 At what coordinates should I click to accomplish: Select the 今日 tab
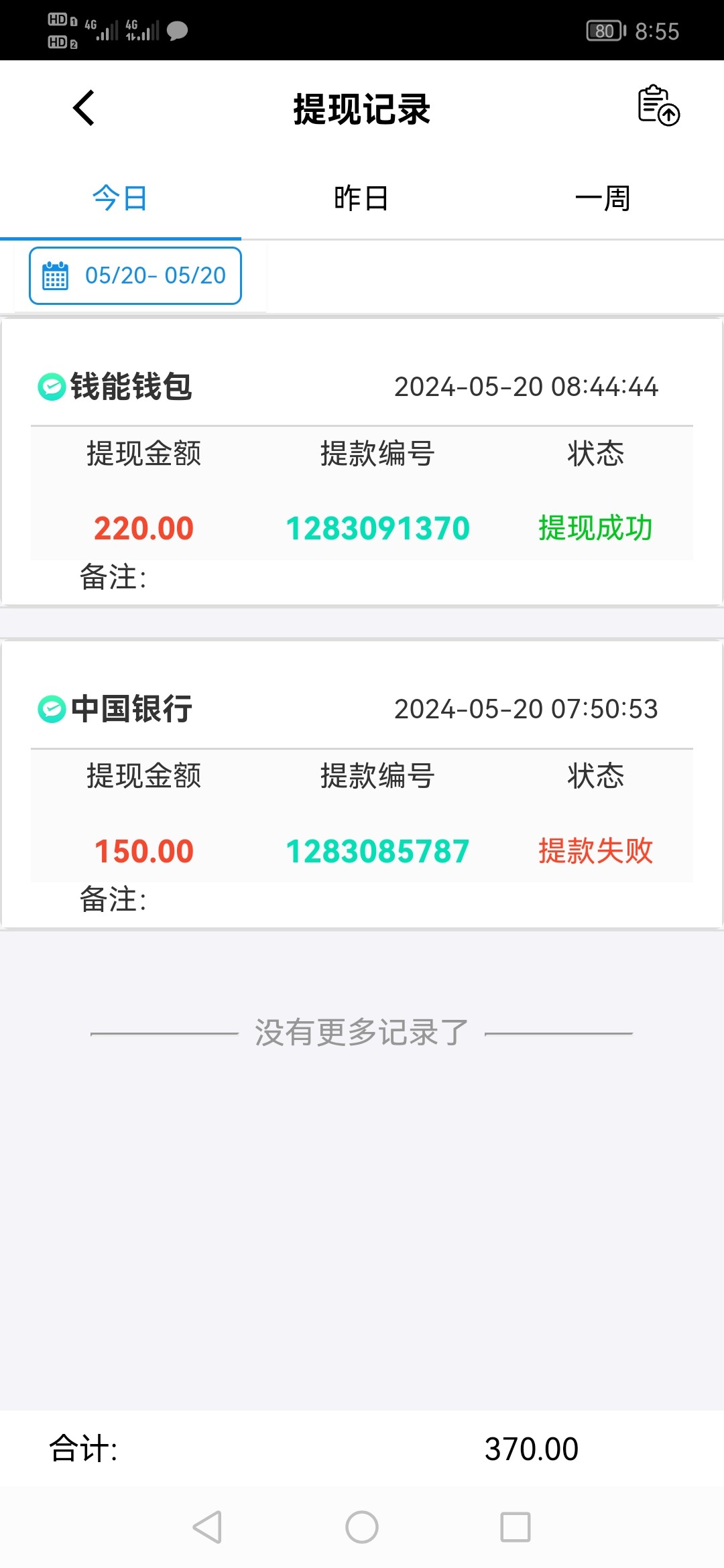pyautogui.click(x=121, y=198)
